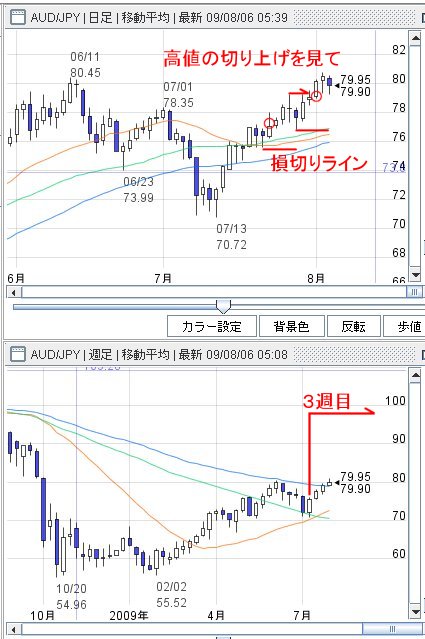The width and height of the screenshot is (425, 639).
Task: Click the 背景色 background color button
Action: click(292, 326)
